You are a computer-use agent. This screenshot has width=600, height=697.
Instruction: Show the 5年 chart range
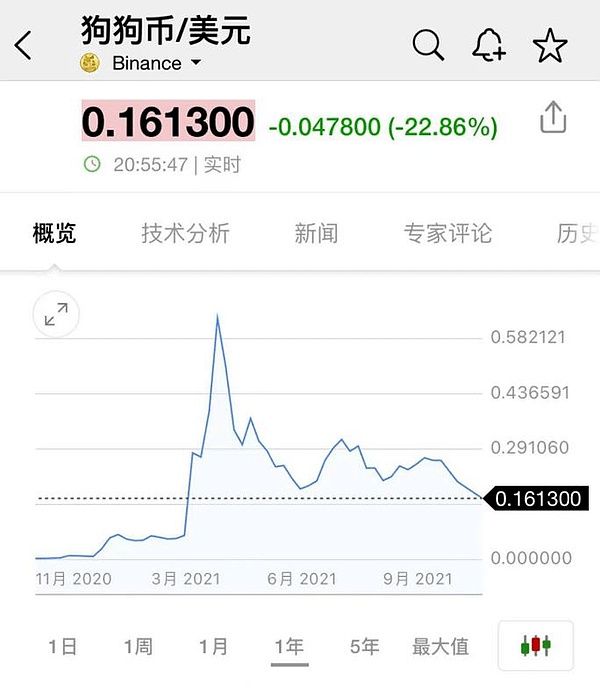364,646
